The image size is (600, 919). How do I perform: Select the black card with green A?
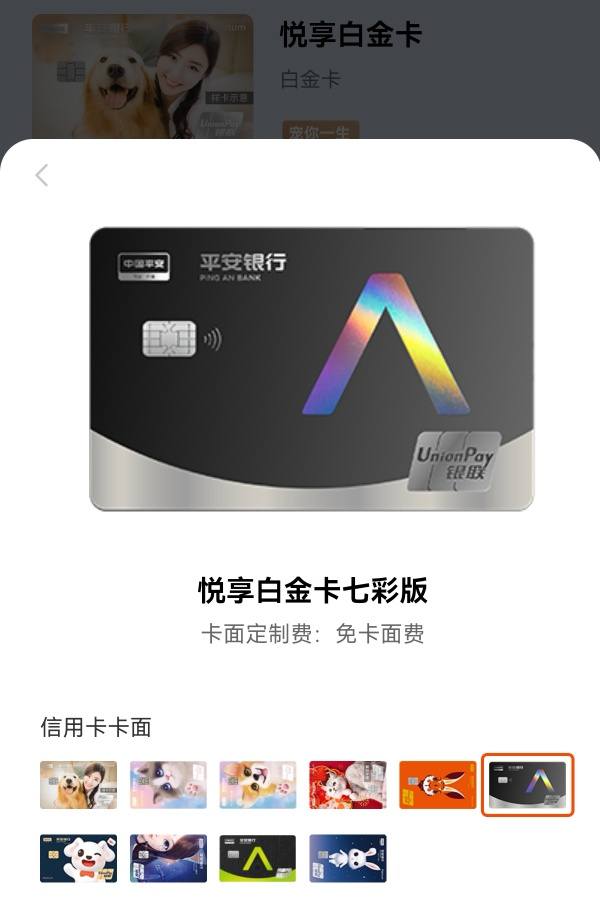[258, 858]
